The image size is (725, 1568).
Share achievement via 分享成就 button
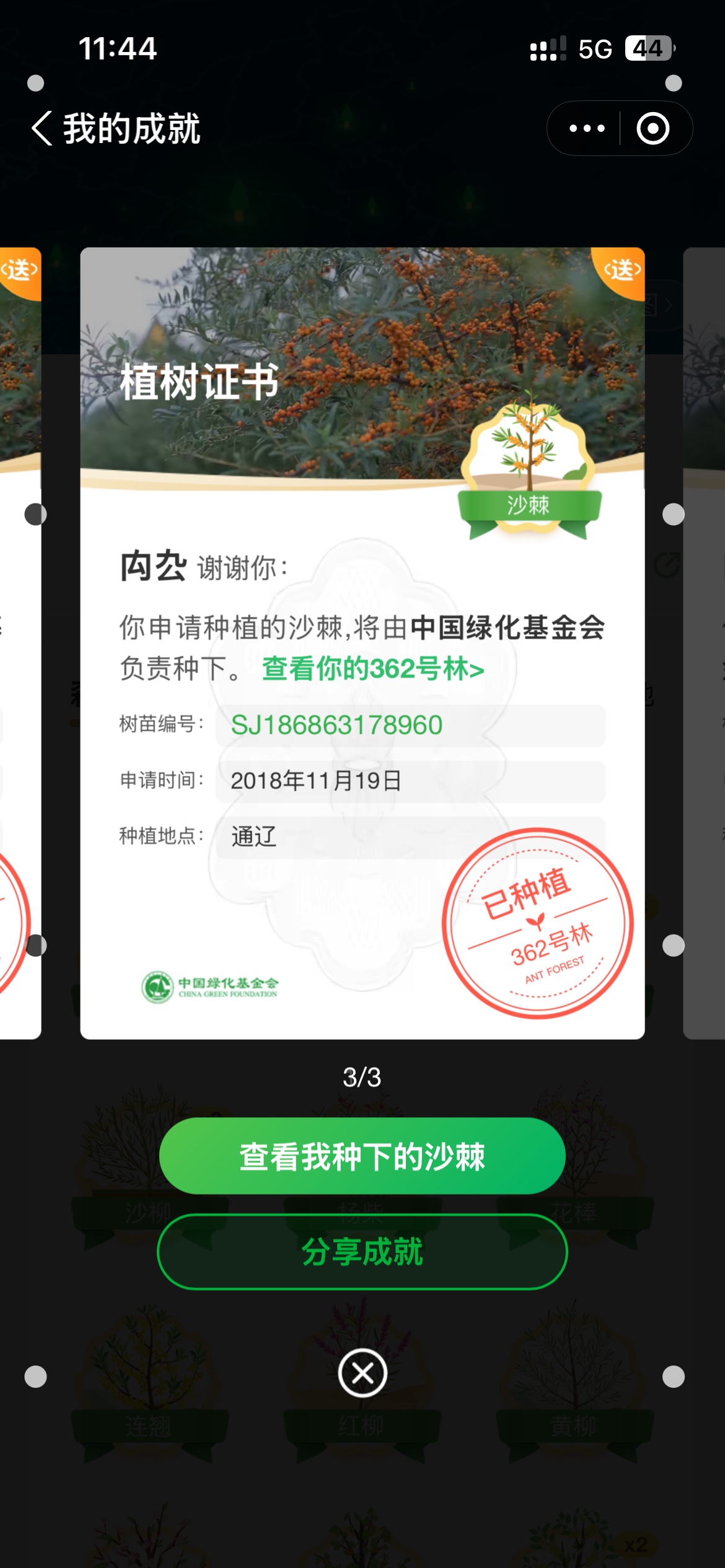[362, 1252]
